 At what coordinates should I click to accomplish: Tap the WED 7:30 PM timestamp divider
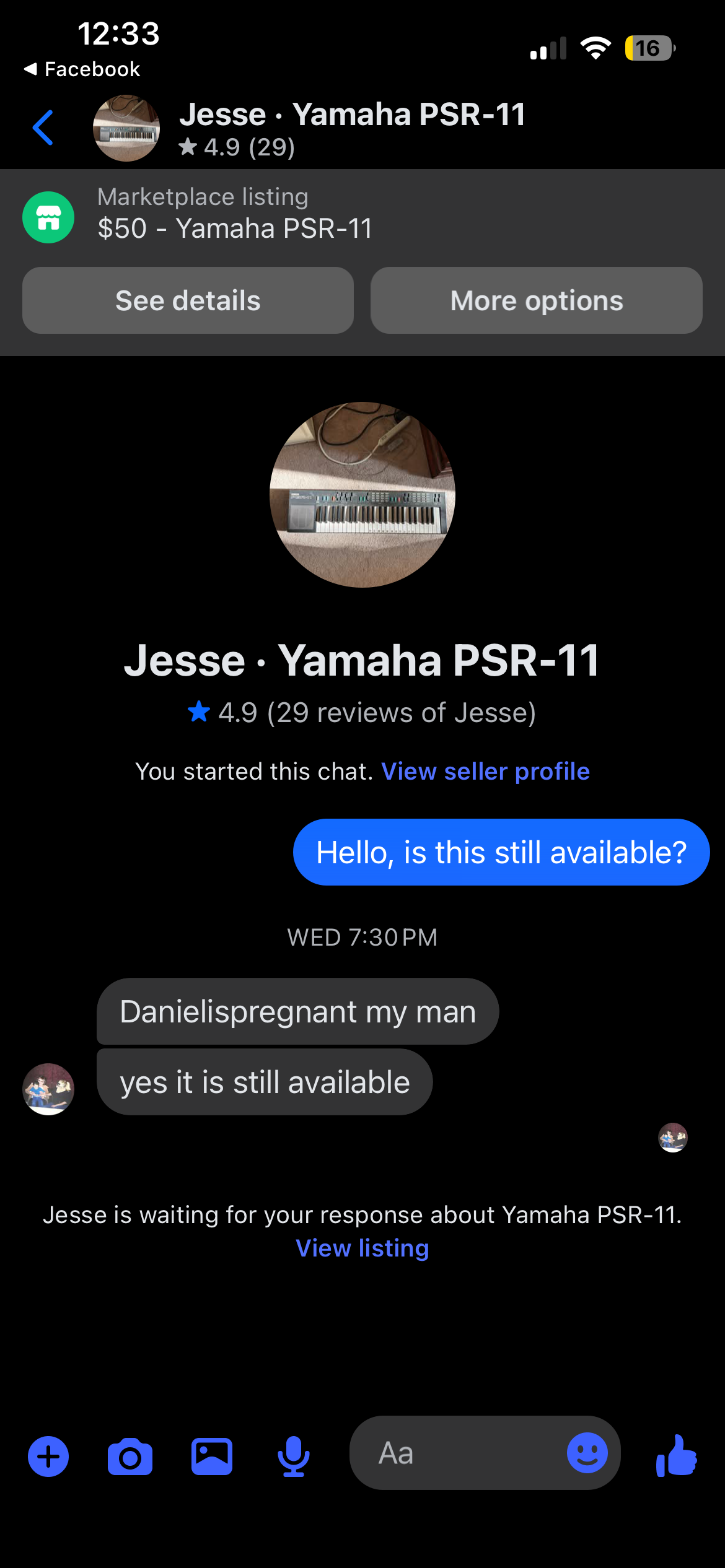[x=362, y=937]
